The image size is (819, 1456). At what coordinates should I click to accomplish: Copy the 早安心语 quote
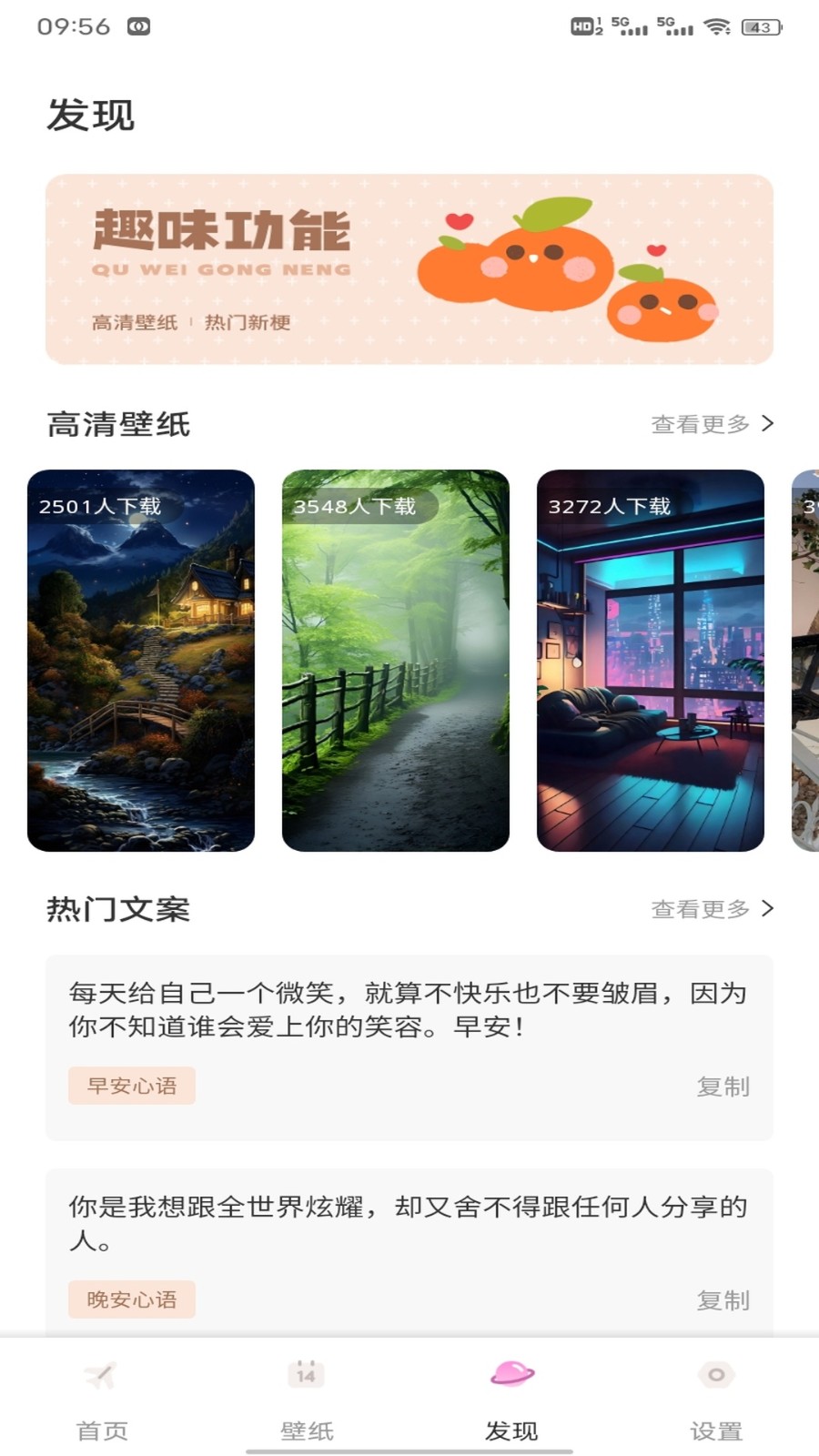(x=723, y=1087)
